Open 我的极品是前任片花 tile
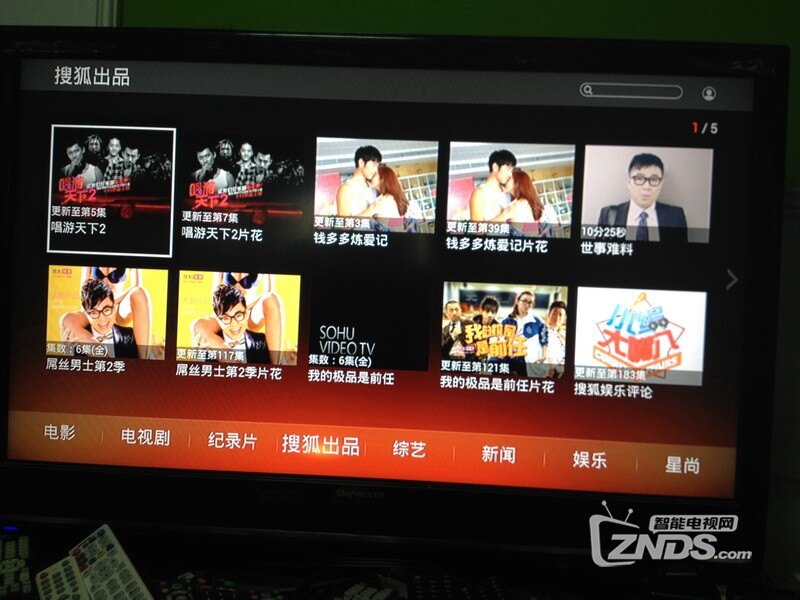The width and height of the screenshot is (800, 600). [504, 330]
